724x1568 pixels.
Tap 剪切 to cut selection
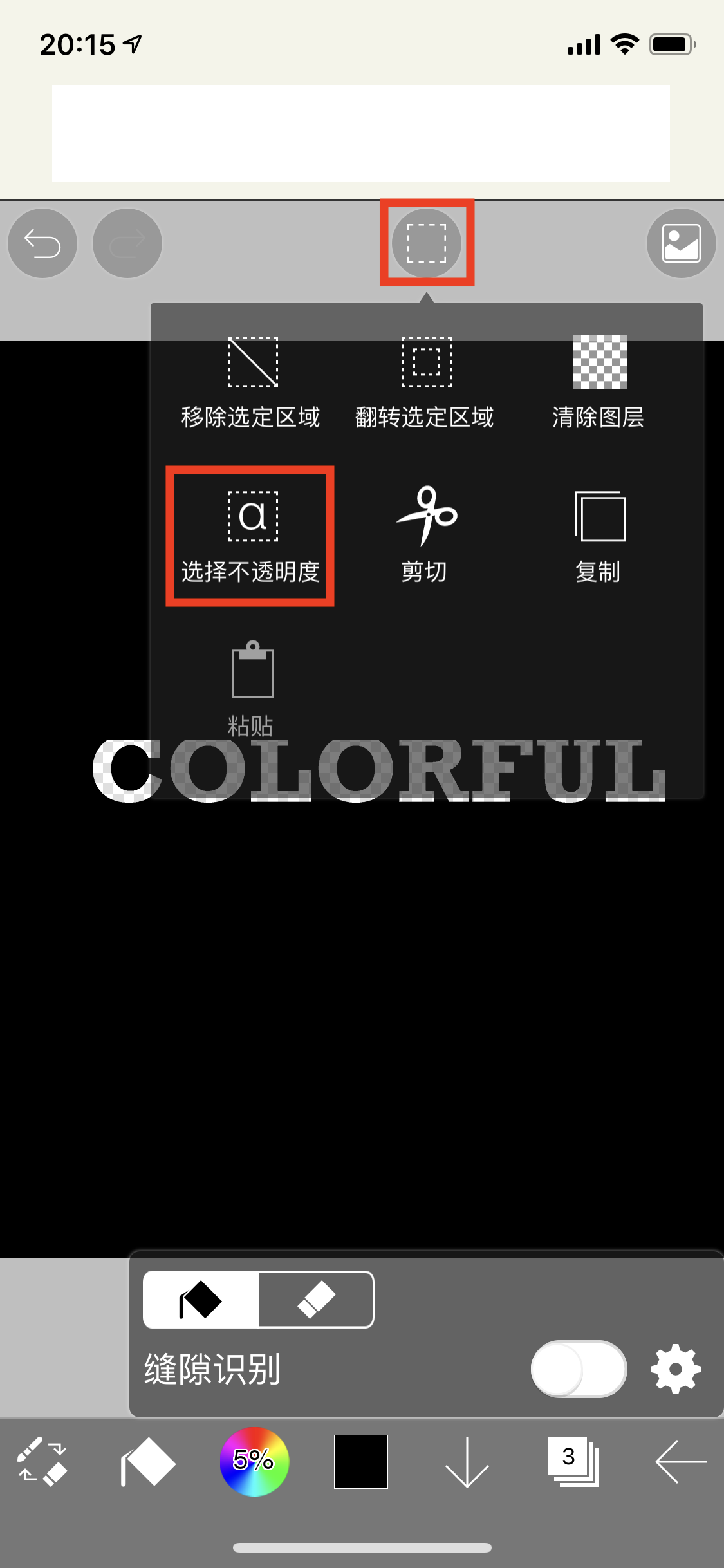coord(425,537)
